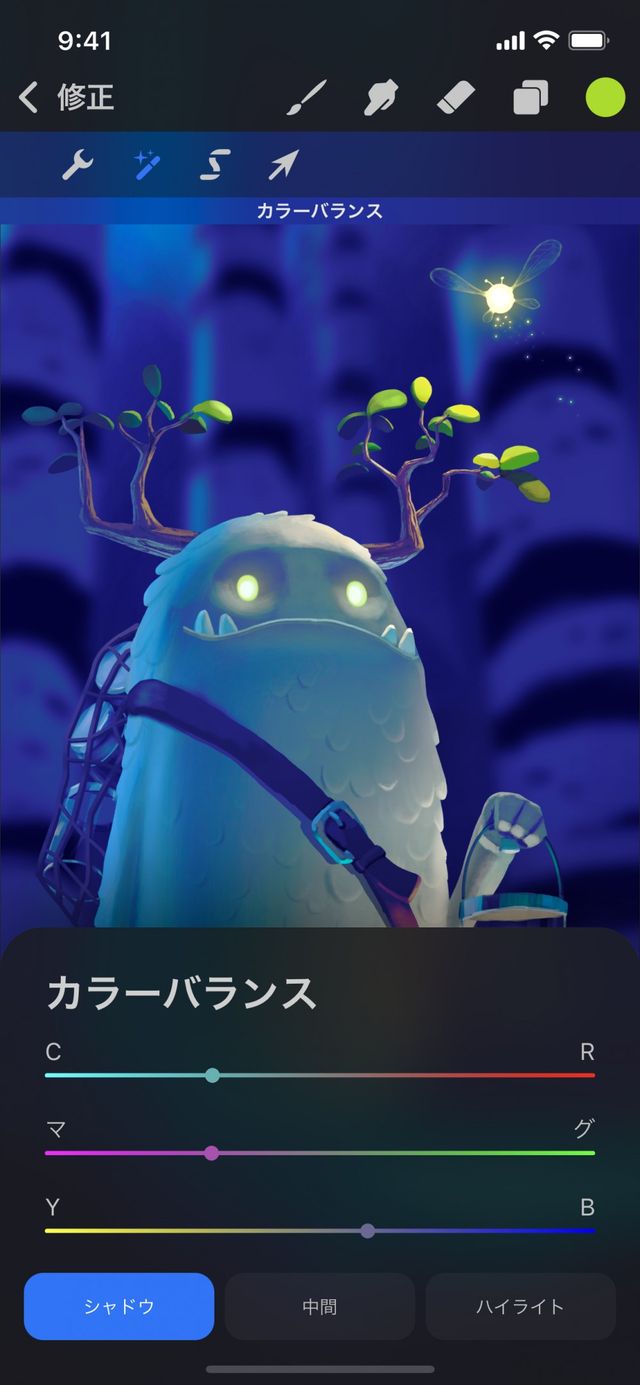Open the wrench actions menu

(x=77, y=164)
